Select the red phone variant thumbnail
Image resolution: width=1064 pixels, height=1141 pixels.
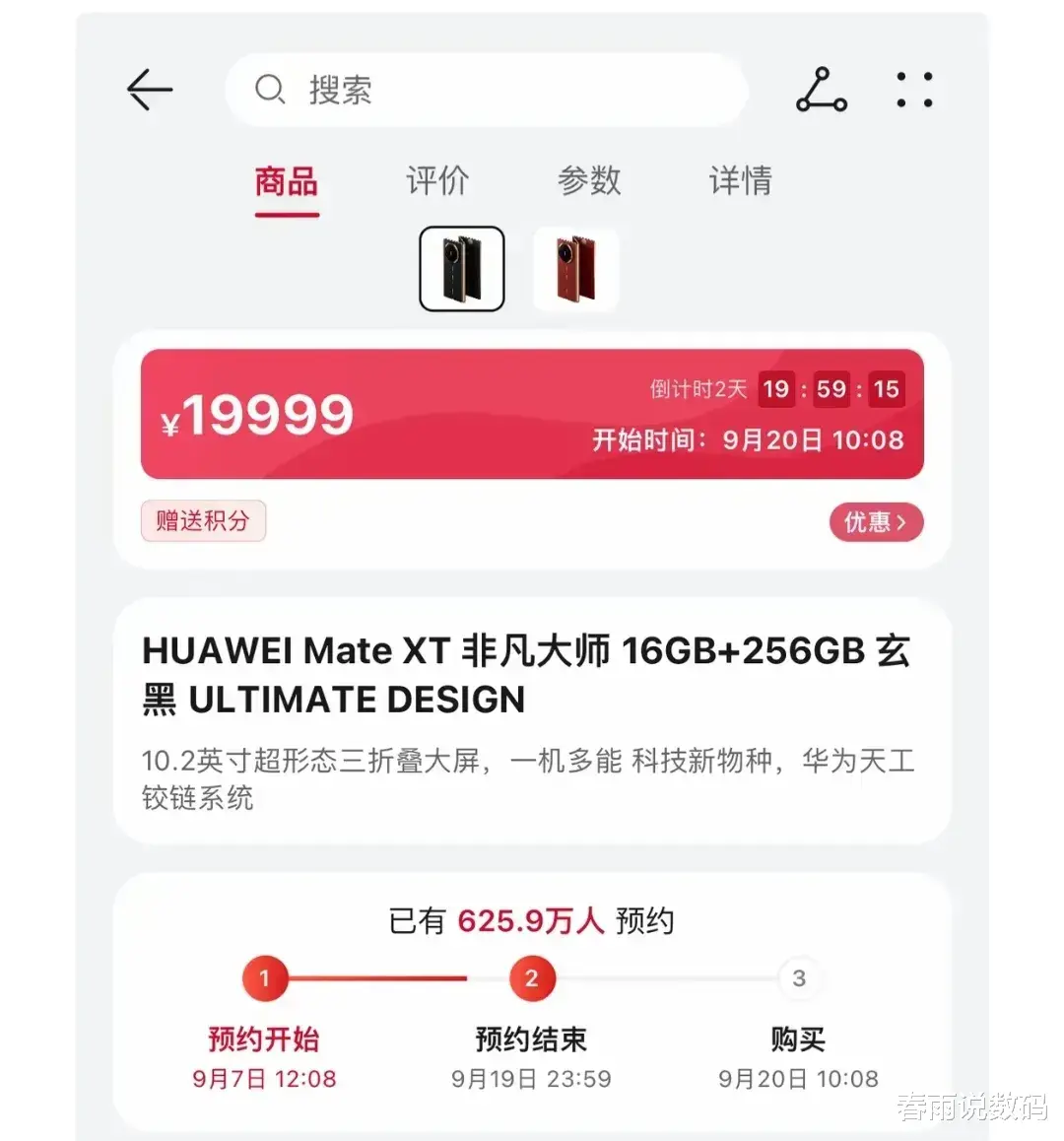pyautogui.click(x=575, y=268)
